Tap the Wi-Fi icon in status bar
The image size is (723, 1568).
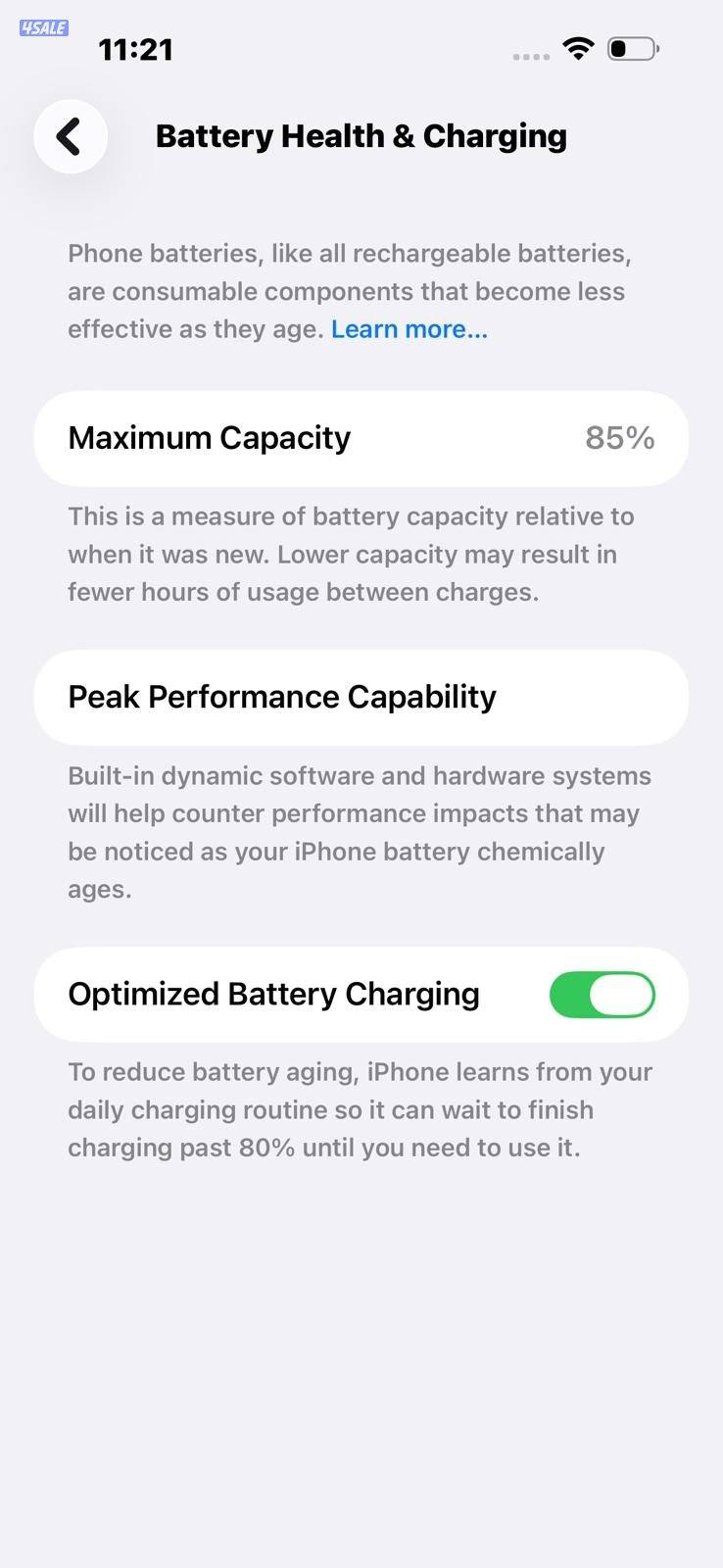point(578,49)
